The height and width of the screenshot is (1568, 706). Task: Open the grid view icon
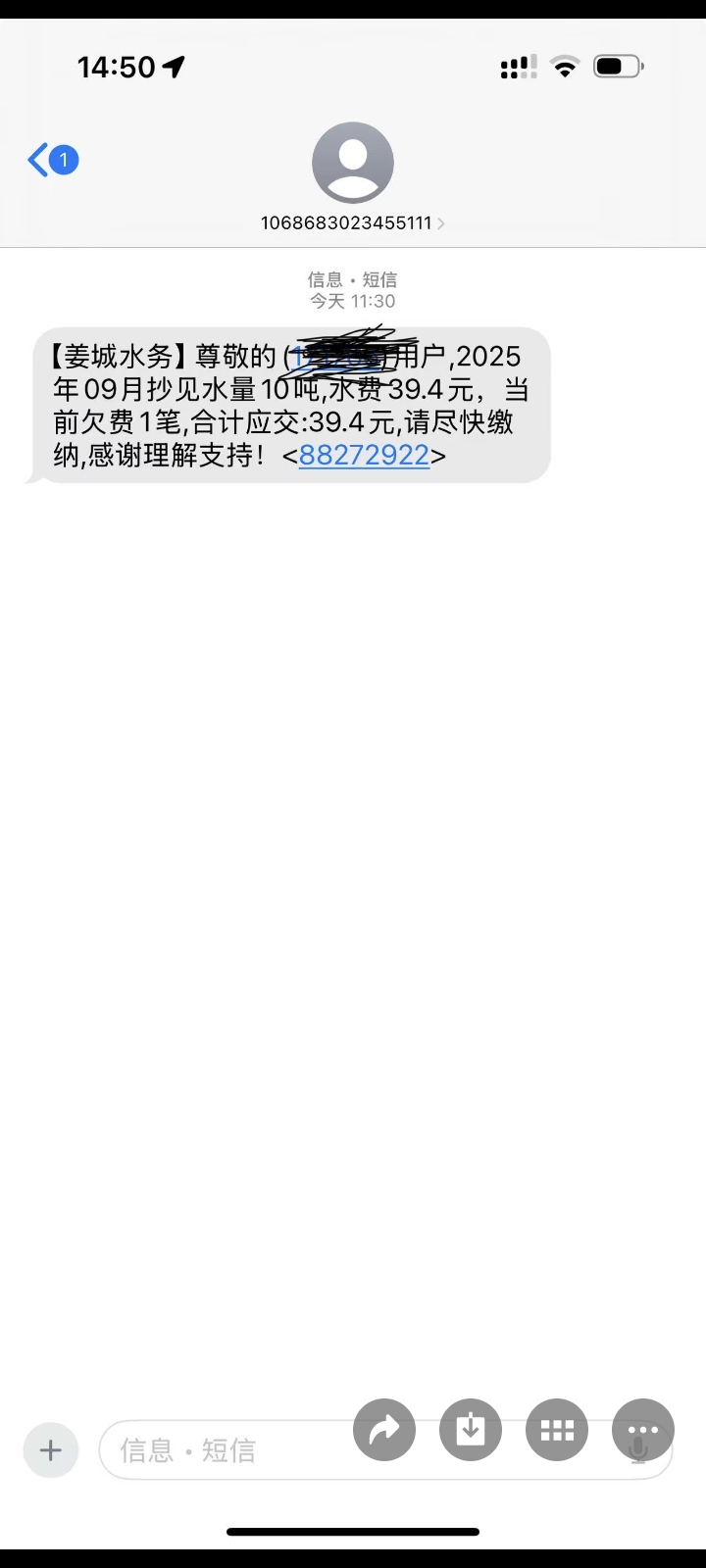click(x=557, y=1431)
